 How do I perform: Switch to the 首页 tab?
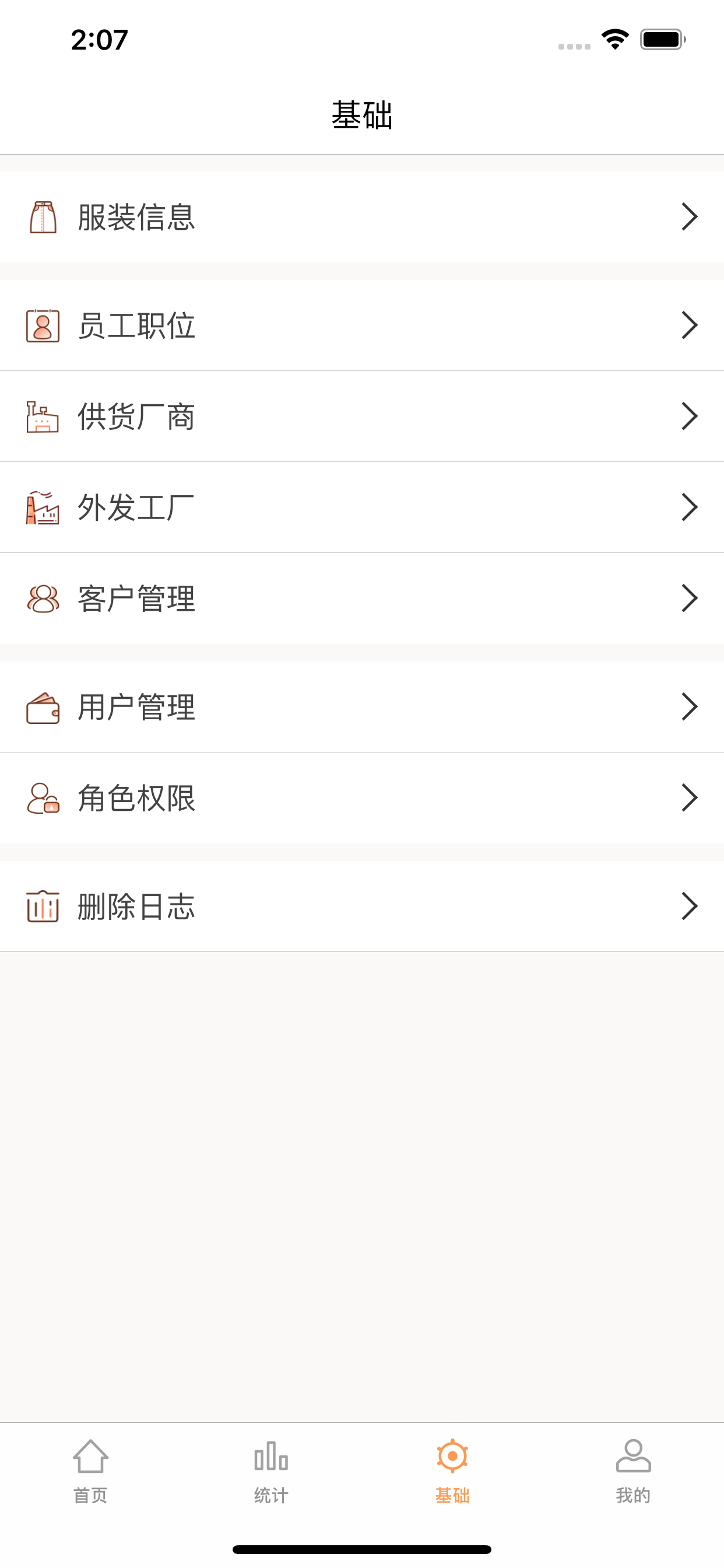(x=91, y=1471)
